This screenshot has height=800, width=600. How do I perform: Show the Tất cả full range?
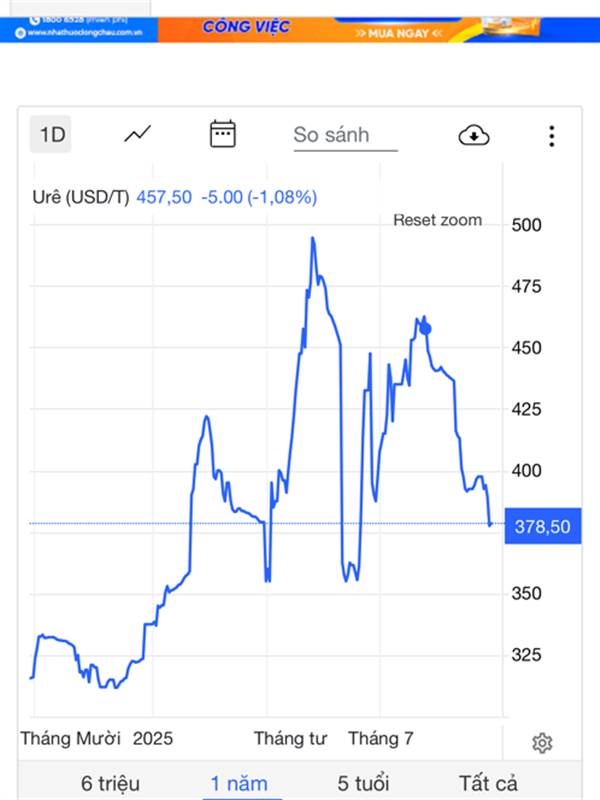488,783
